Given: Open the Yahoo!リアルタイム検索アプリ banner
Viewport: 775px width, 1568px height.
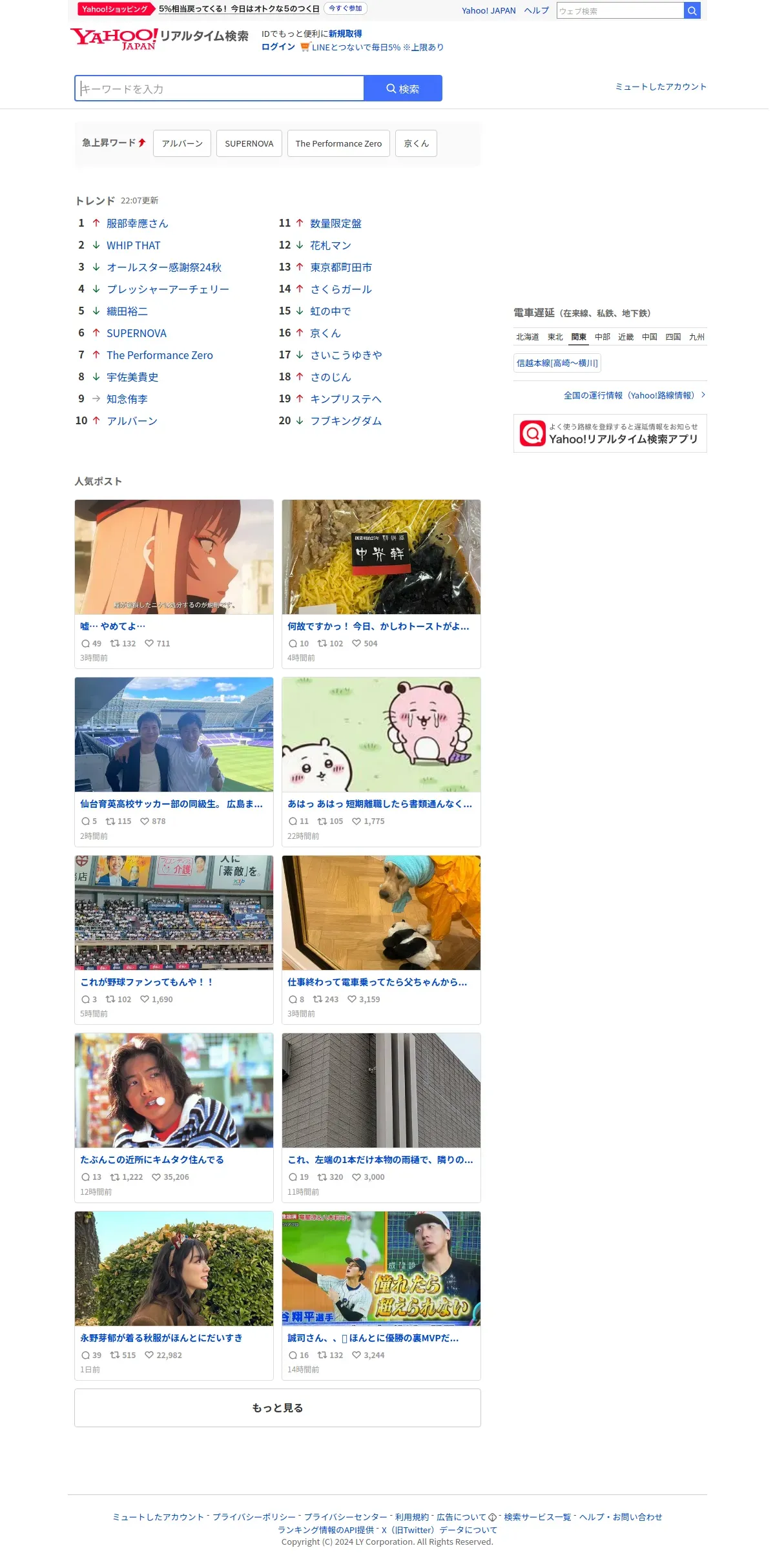Looking at the screenshot, I should [x=610, y=433].
